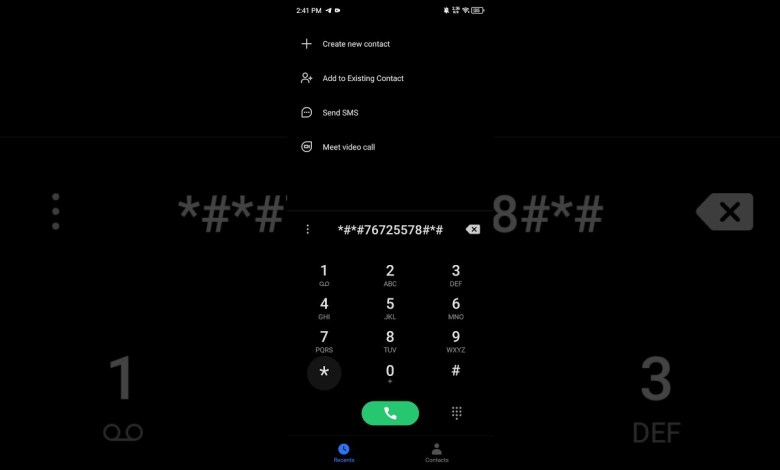
Task: Tap the 7 PQRS key
Action: 324,340
